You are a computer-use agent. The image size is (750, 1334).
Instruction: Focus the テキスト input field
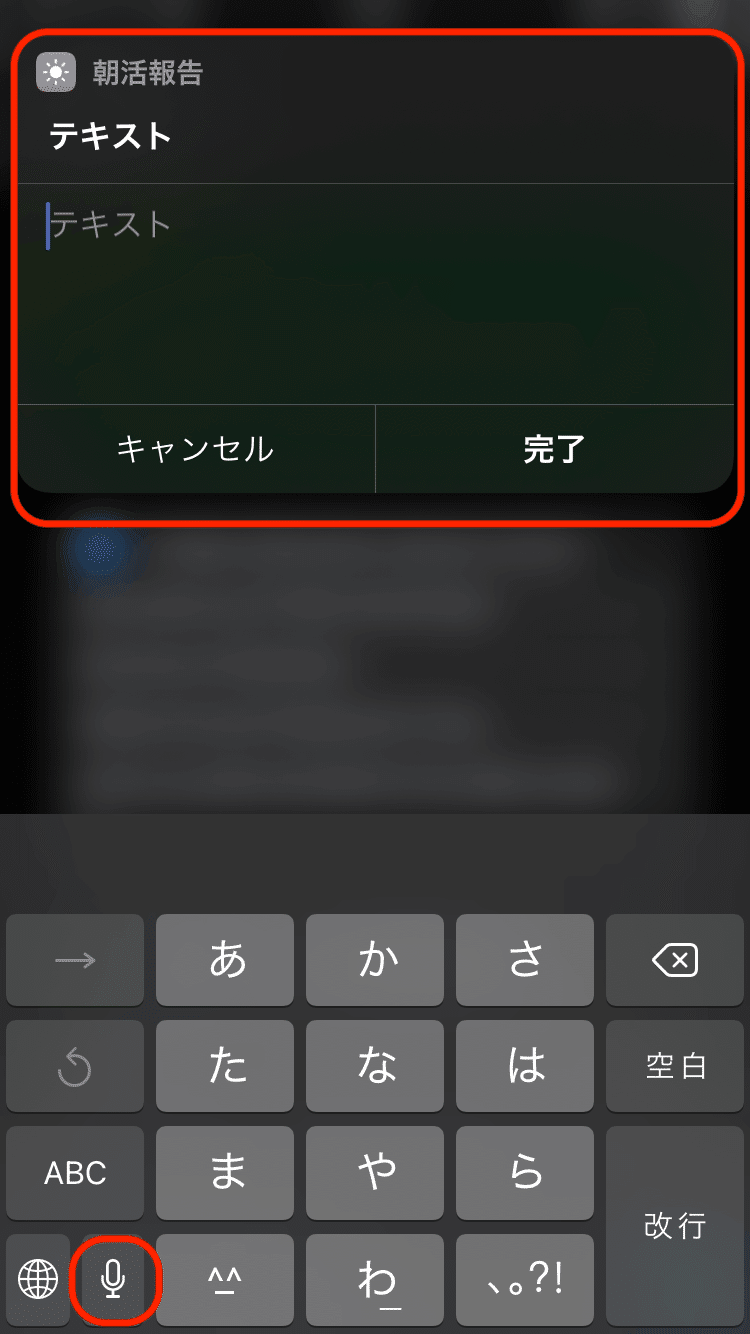pyautogui.click(x=375, y=290)
